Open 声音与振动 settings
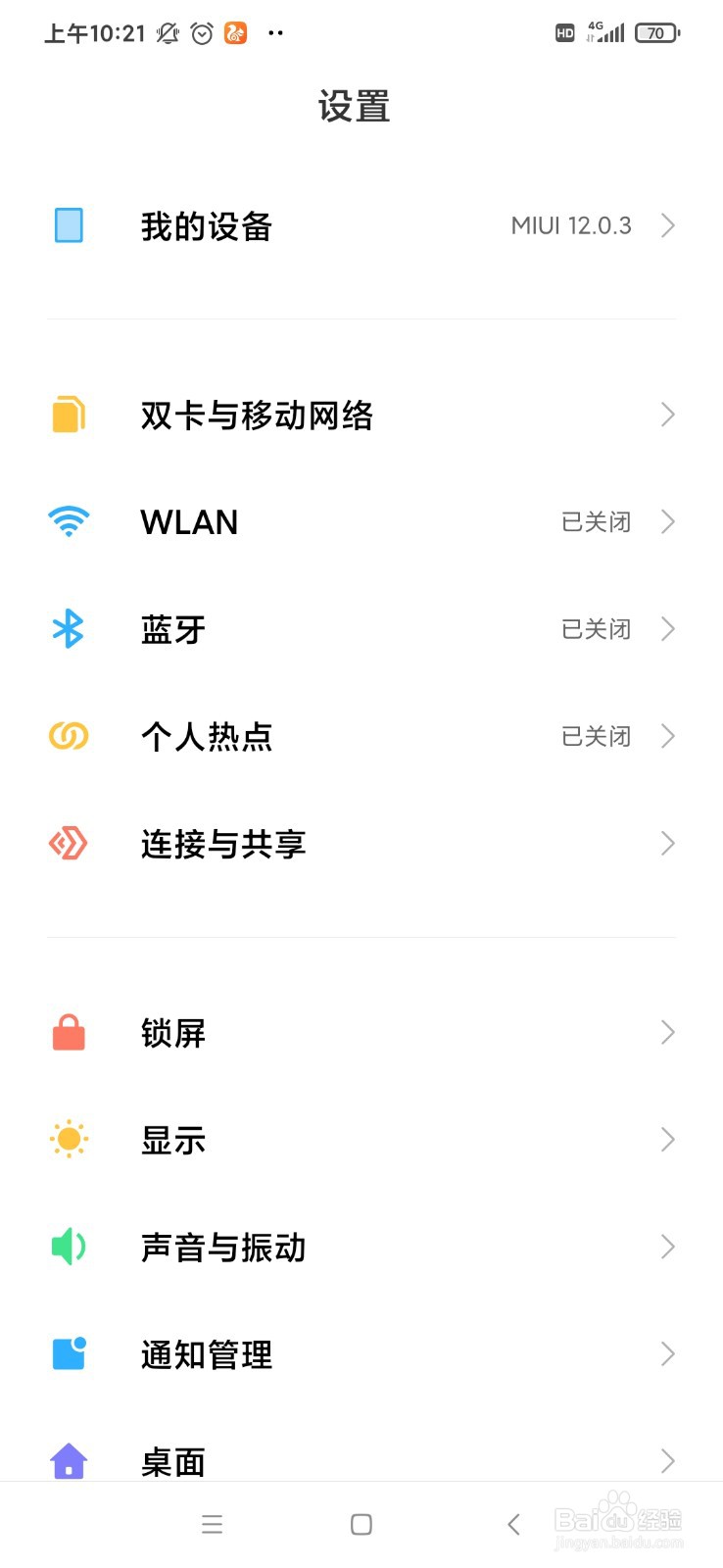This screenshot has width=723, height=1568. tap(361, 1247)
